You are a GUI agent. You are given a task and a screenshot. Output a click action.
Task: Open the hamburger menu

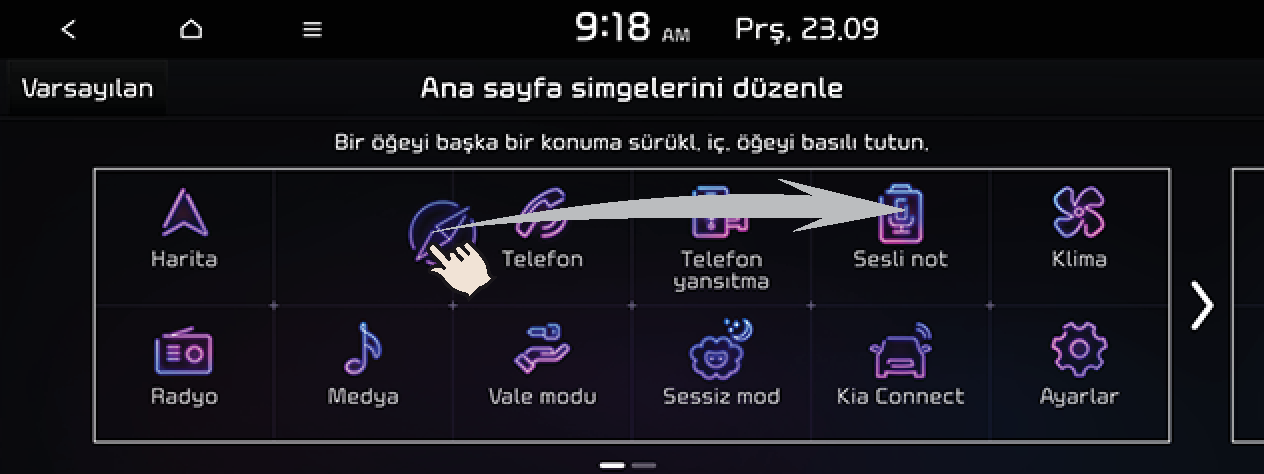(x=312, y=30)
